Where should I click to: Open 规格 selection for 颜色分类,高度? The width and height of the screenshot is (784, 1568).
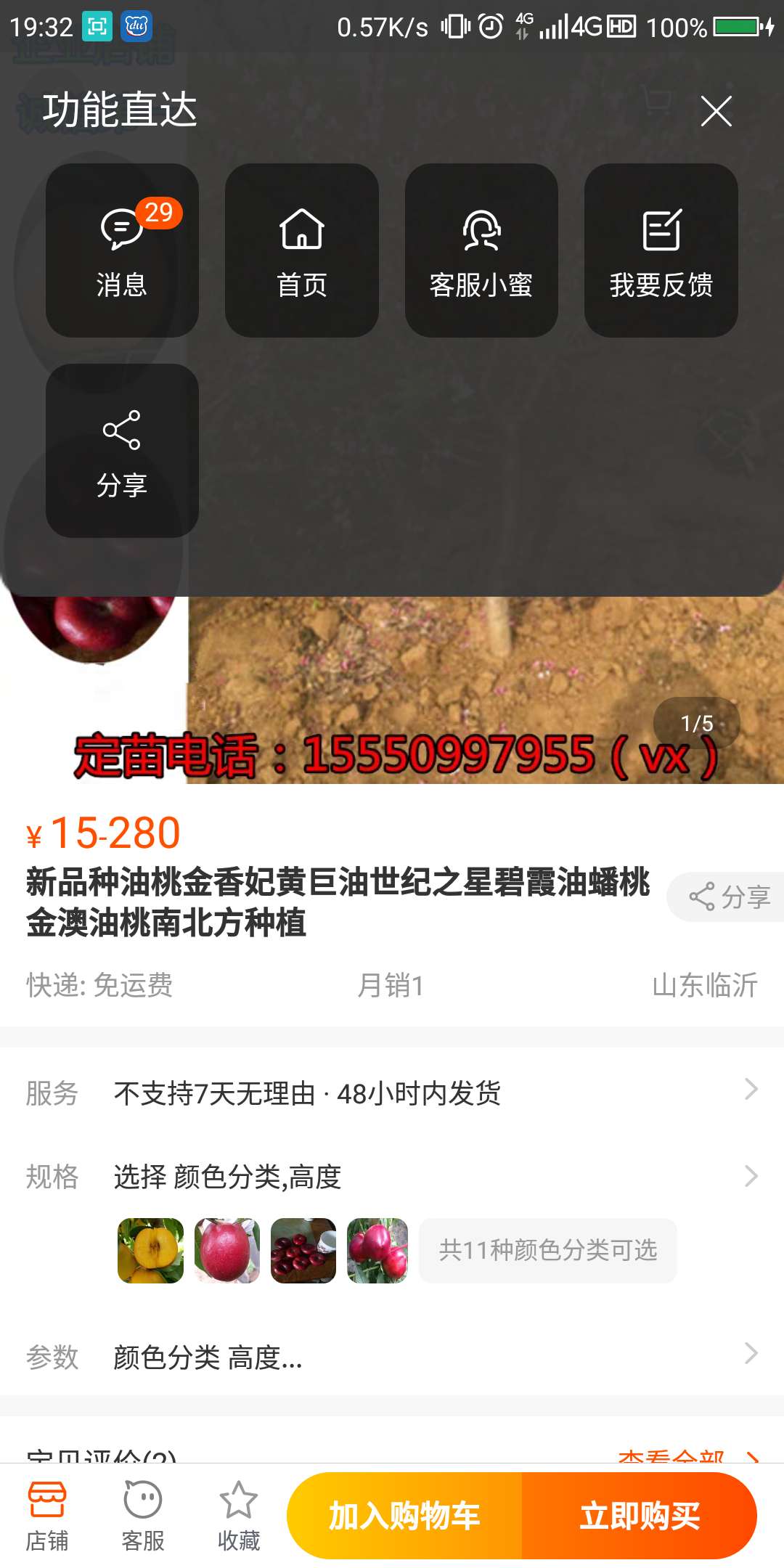pos(392,1177)
